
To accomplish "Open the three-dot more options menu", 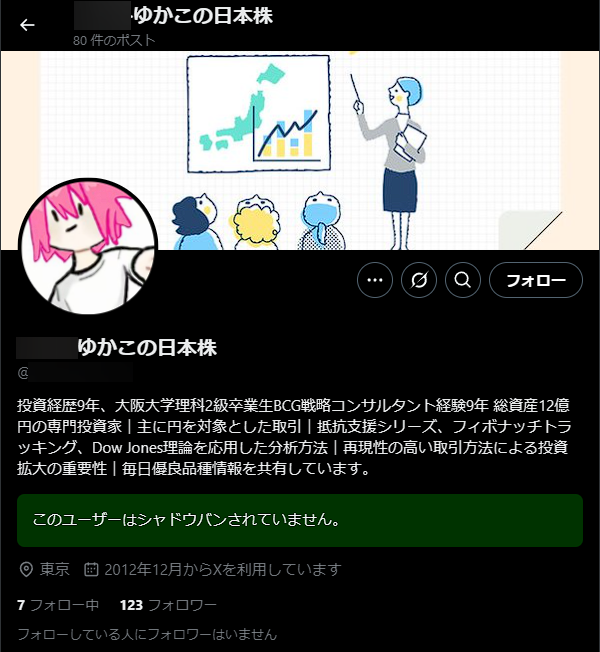I will tap(375, 280).
